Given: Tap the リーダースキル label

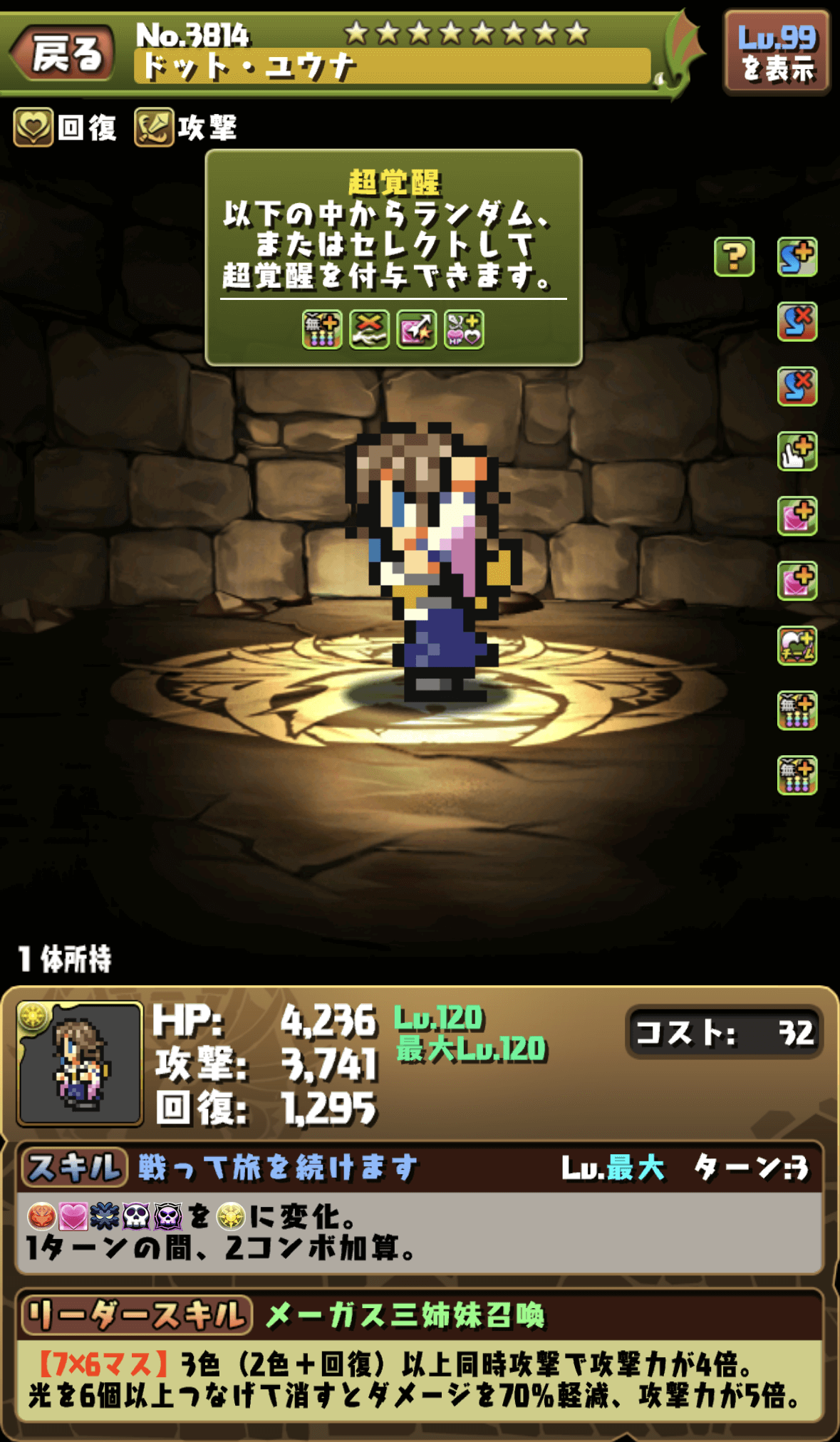Looking at the screenshot, I should tap(137, 1314).
